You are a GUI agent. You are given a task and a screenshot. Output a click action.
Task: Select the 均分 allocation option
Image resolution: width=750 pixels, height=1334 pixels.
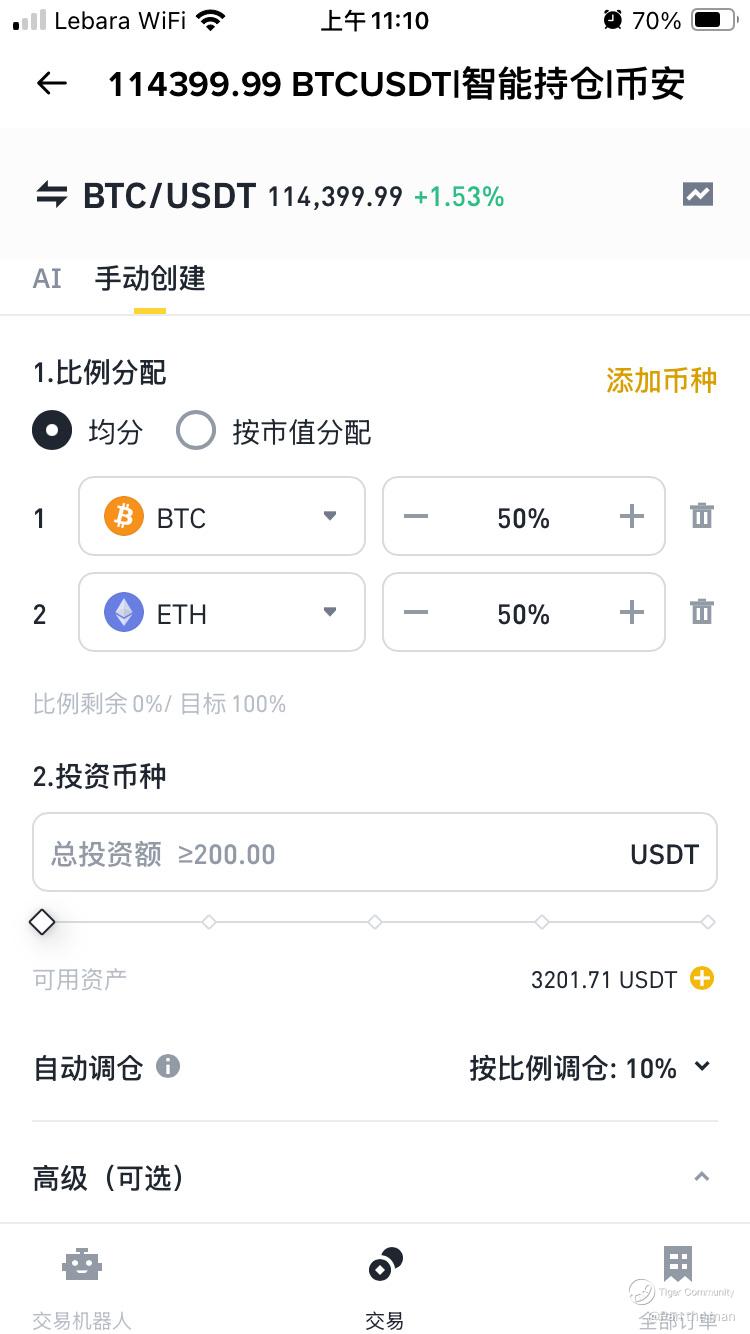pyautogui.click(x=52, y=432)
